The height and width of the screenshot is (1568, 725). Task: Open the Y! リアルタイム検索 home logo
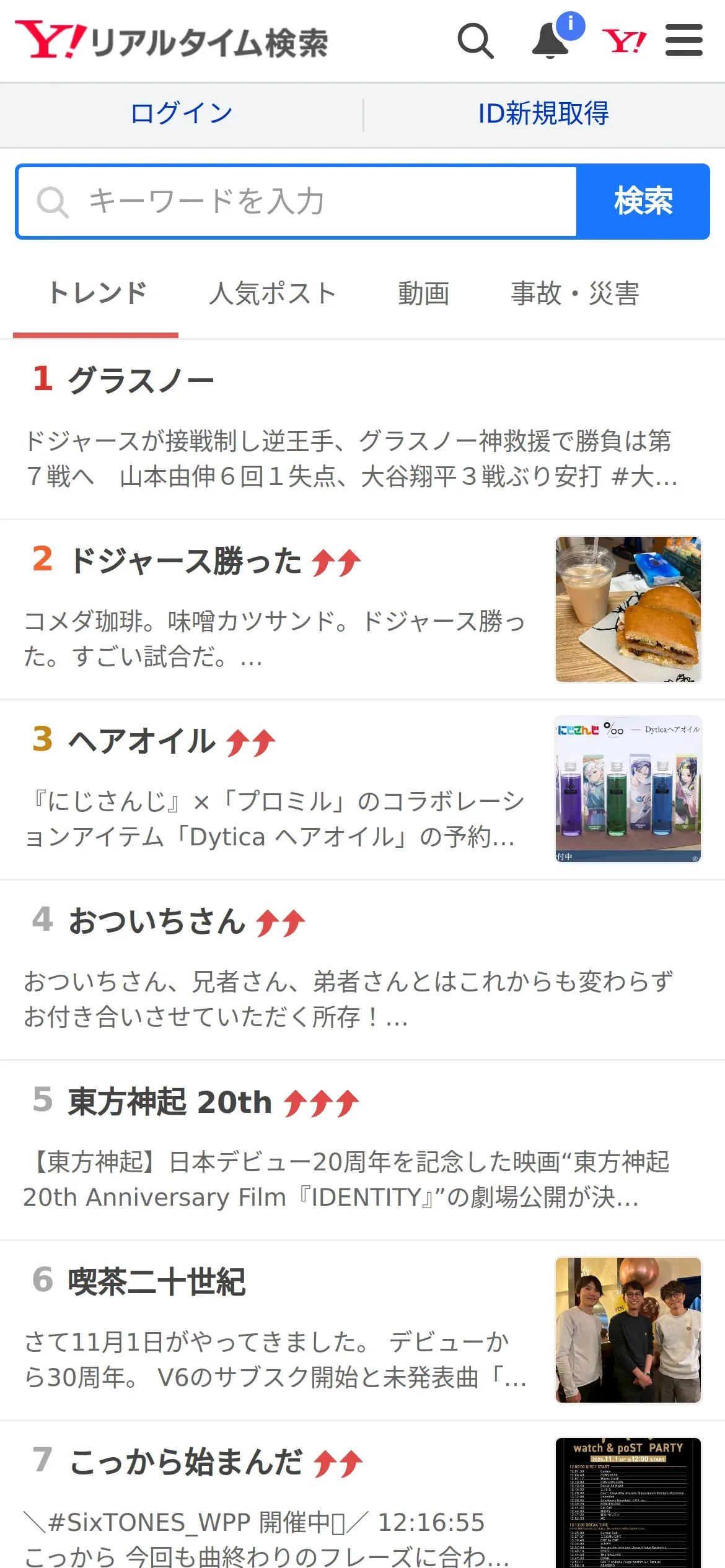[172, 41]
